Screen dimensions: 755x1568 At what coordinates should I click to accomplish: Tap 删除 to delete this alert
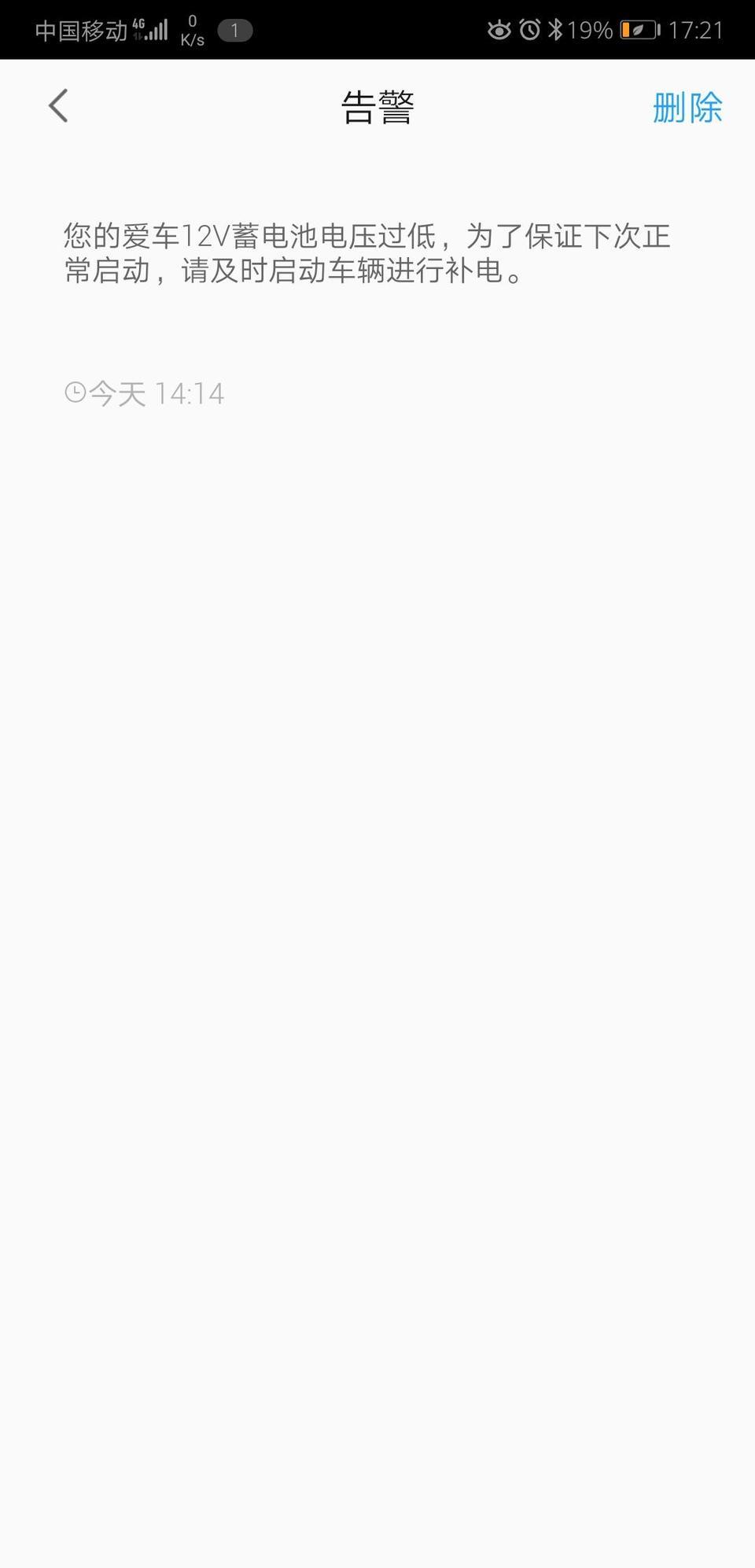pyautogui.click(x=687, y=108)
